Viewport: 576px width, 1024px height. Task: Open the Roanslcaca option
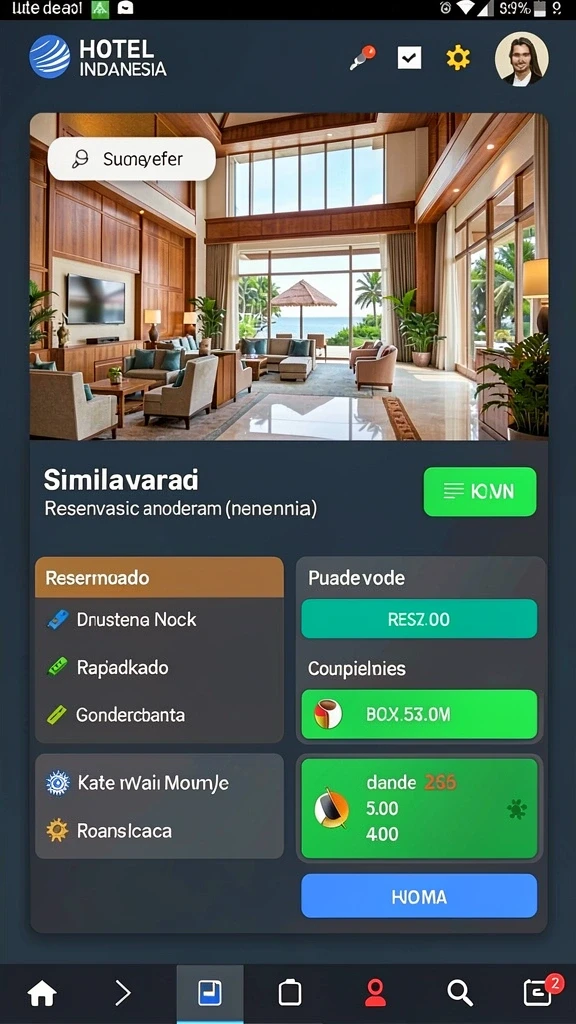click(159, 831)
